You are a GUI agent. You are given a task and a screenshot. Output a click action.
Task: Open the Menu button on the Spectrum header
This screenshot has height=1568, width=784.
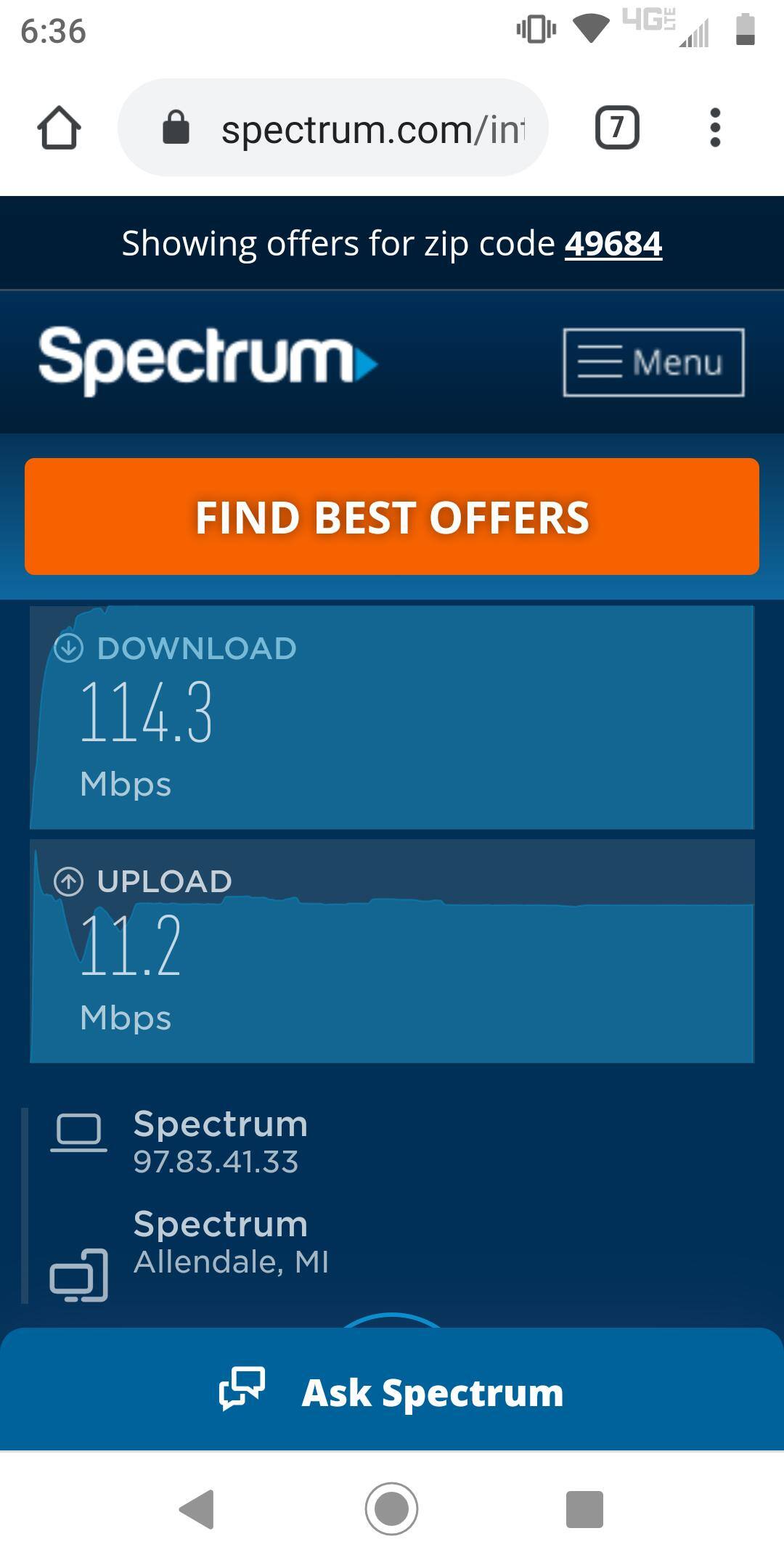point(652,363)
